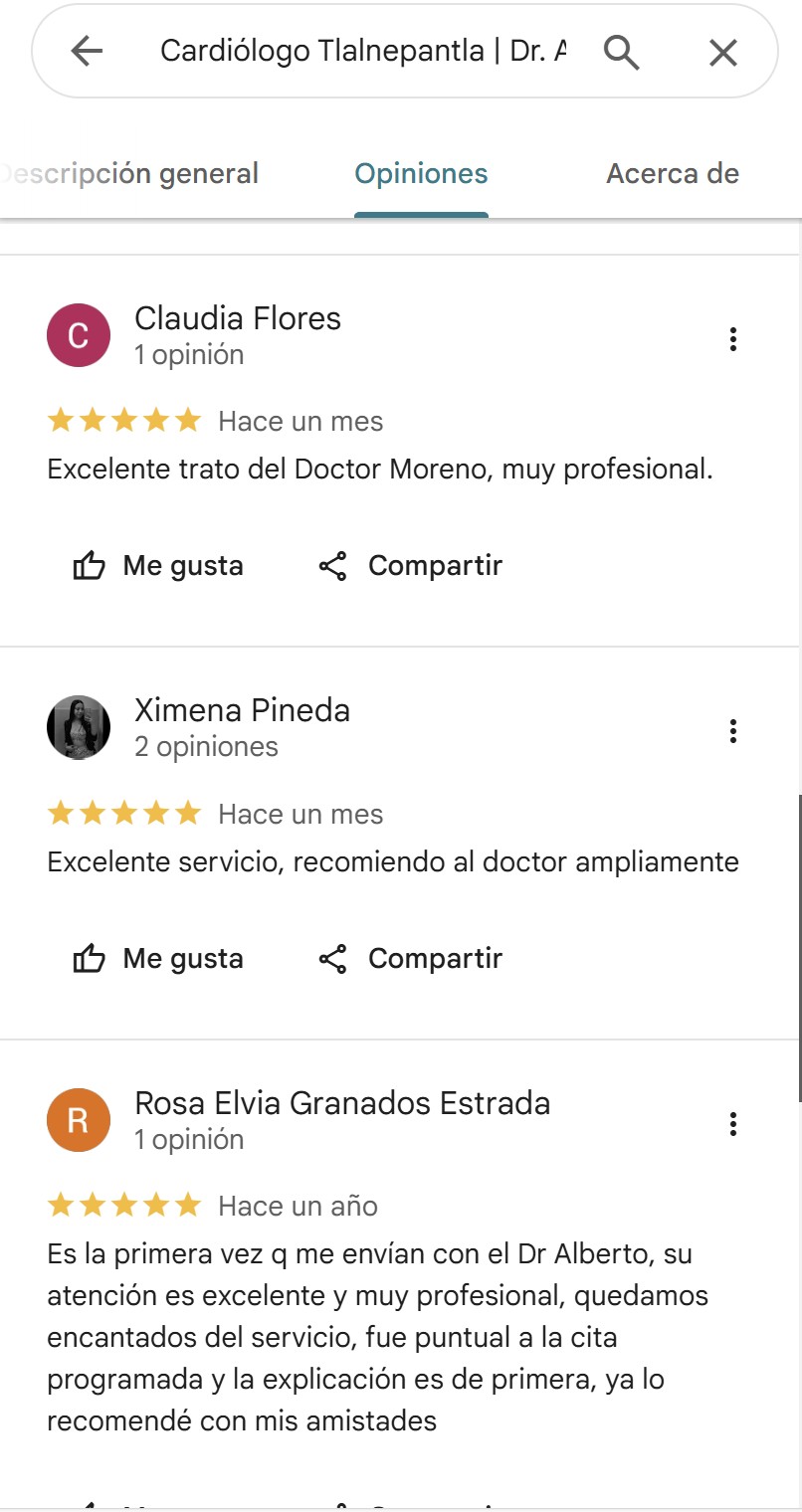This screenshot has width=802, height=1512.
Task: Switch to Descripción general tab
Action: (129, 173)
